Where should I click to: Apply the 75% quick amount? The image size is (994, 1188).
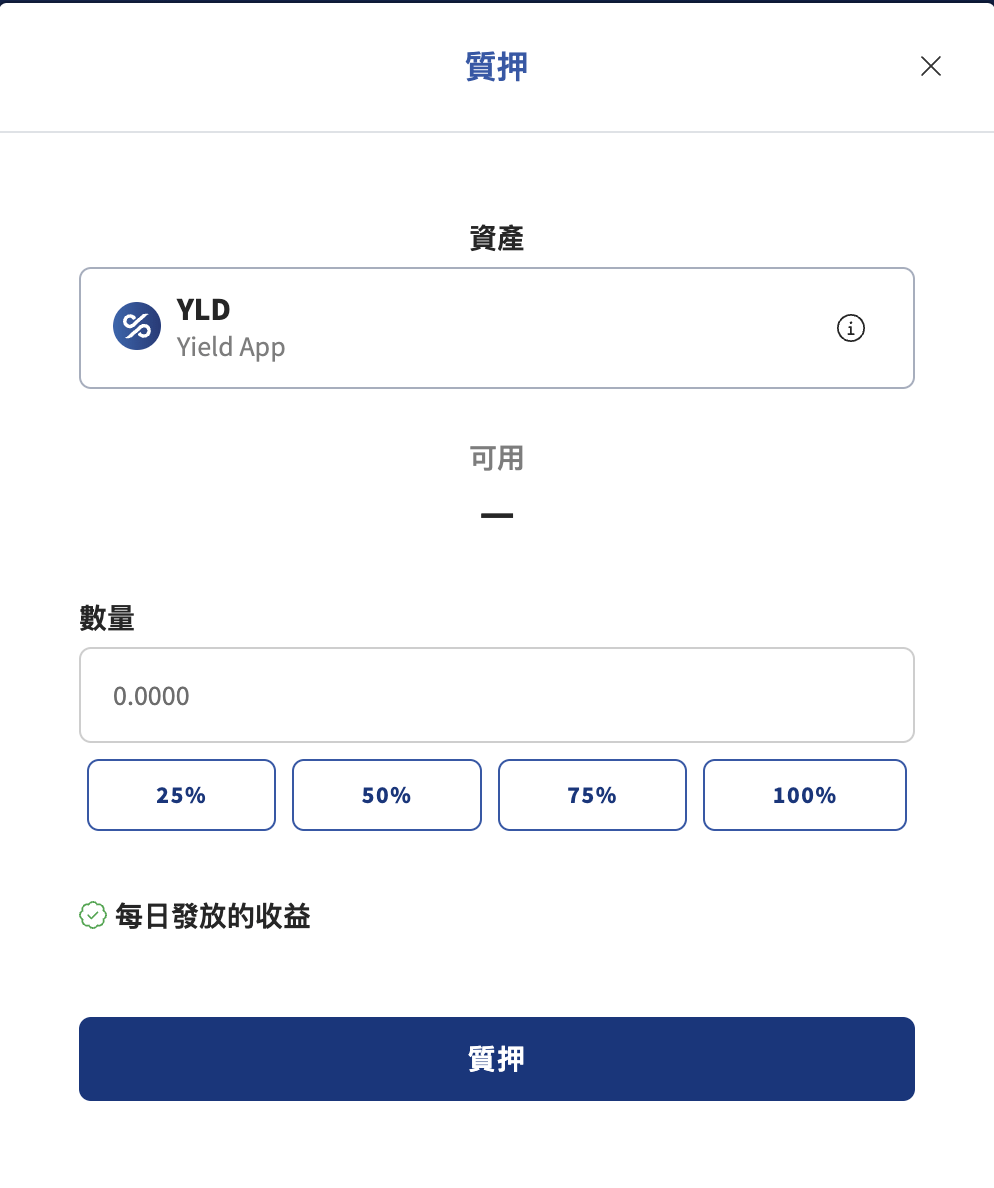(592, 795)
